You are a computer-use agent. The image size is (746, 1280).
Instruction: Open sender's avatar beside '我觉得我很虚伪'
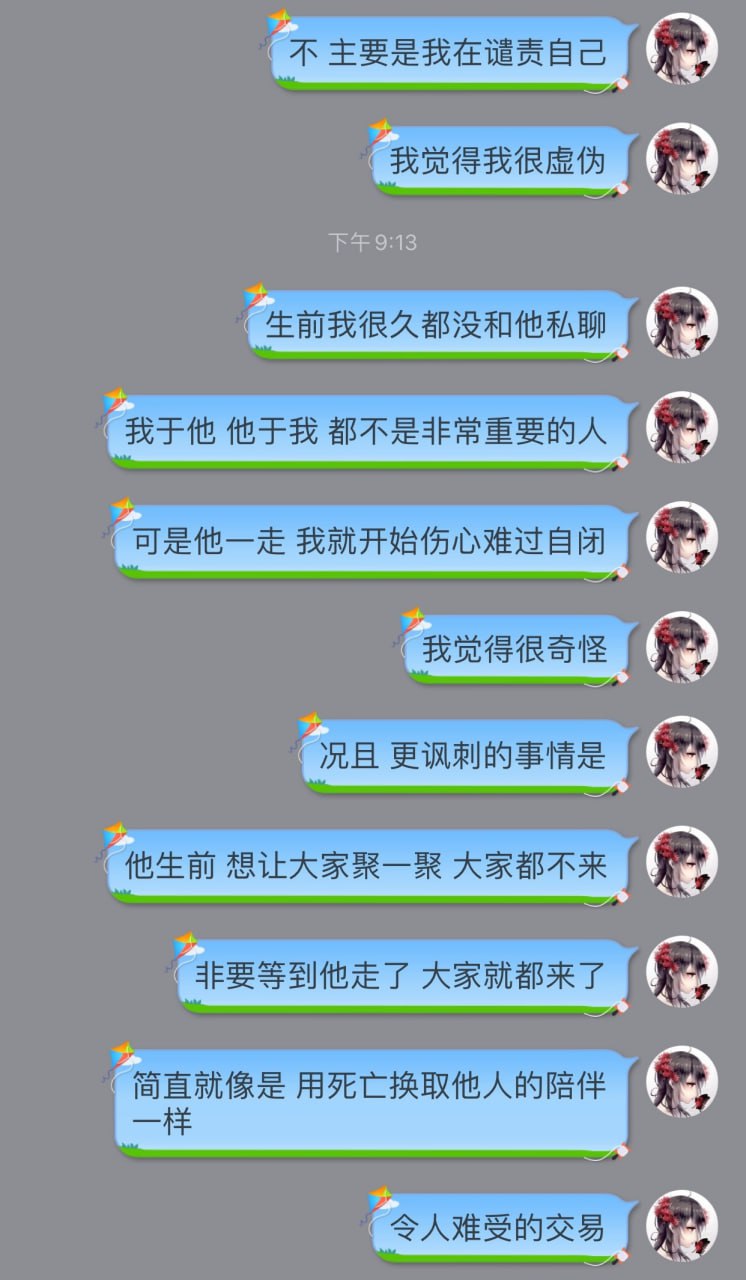pyautogui.click(x=683, y=159)
